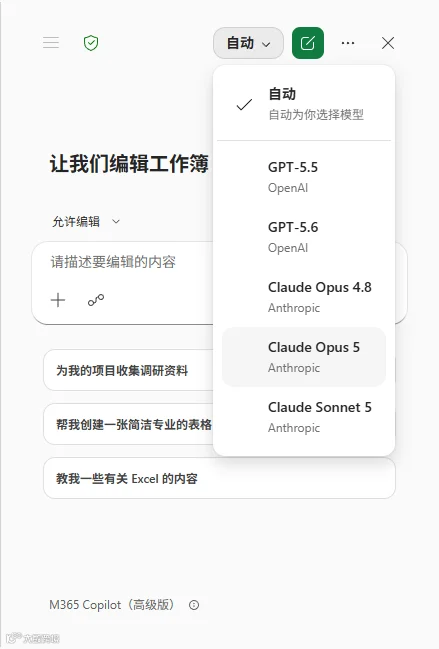The width and height of the screenshot is (439, 649).
Task: Choose GPT-5.5 from the model list
Action: tap(304, 177)
